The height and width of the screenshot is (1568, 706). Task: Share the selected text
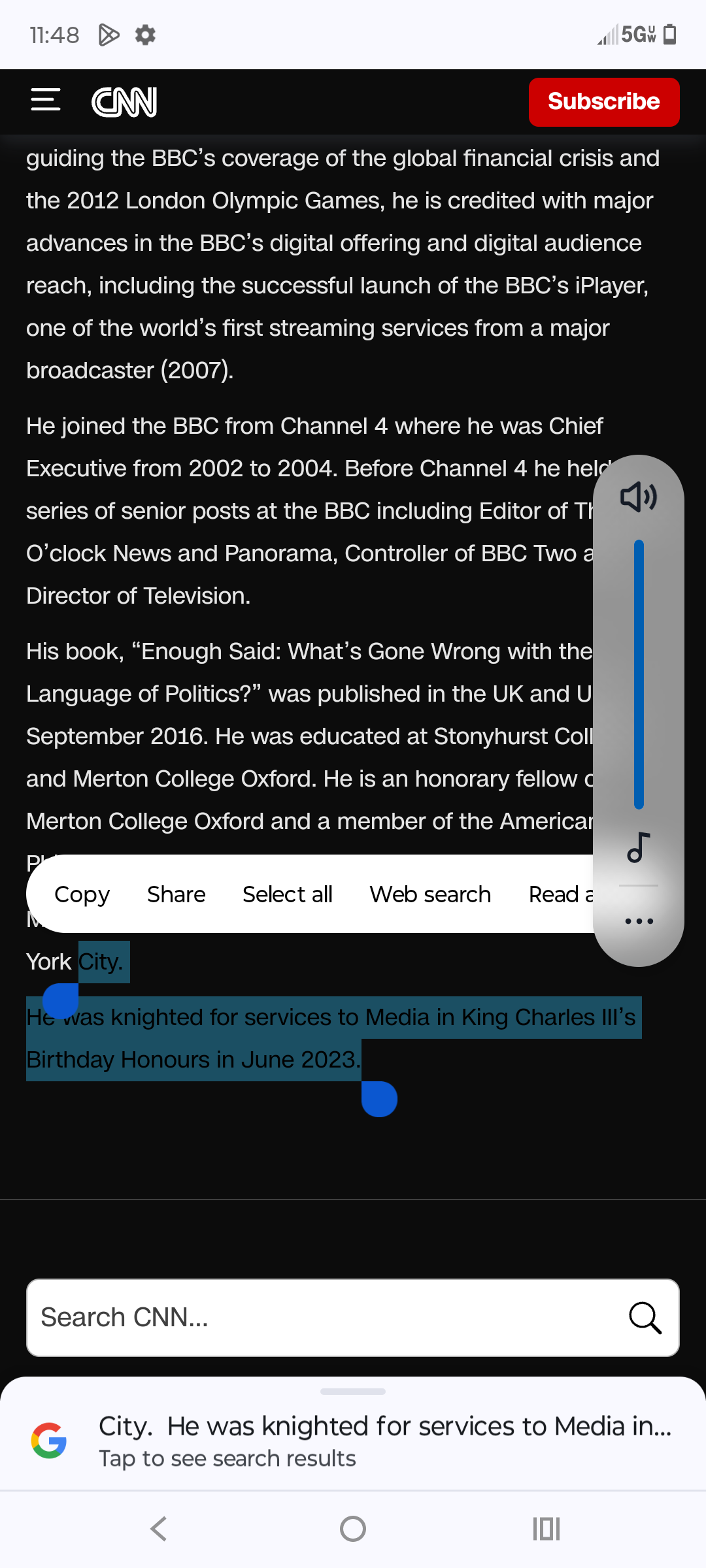coord(176,894)
